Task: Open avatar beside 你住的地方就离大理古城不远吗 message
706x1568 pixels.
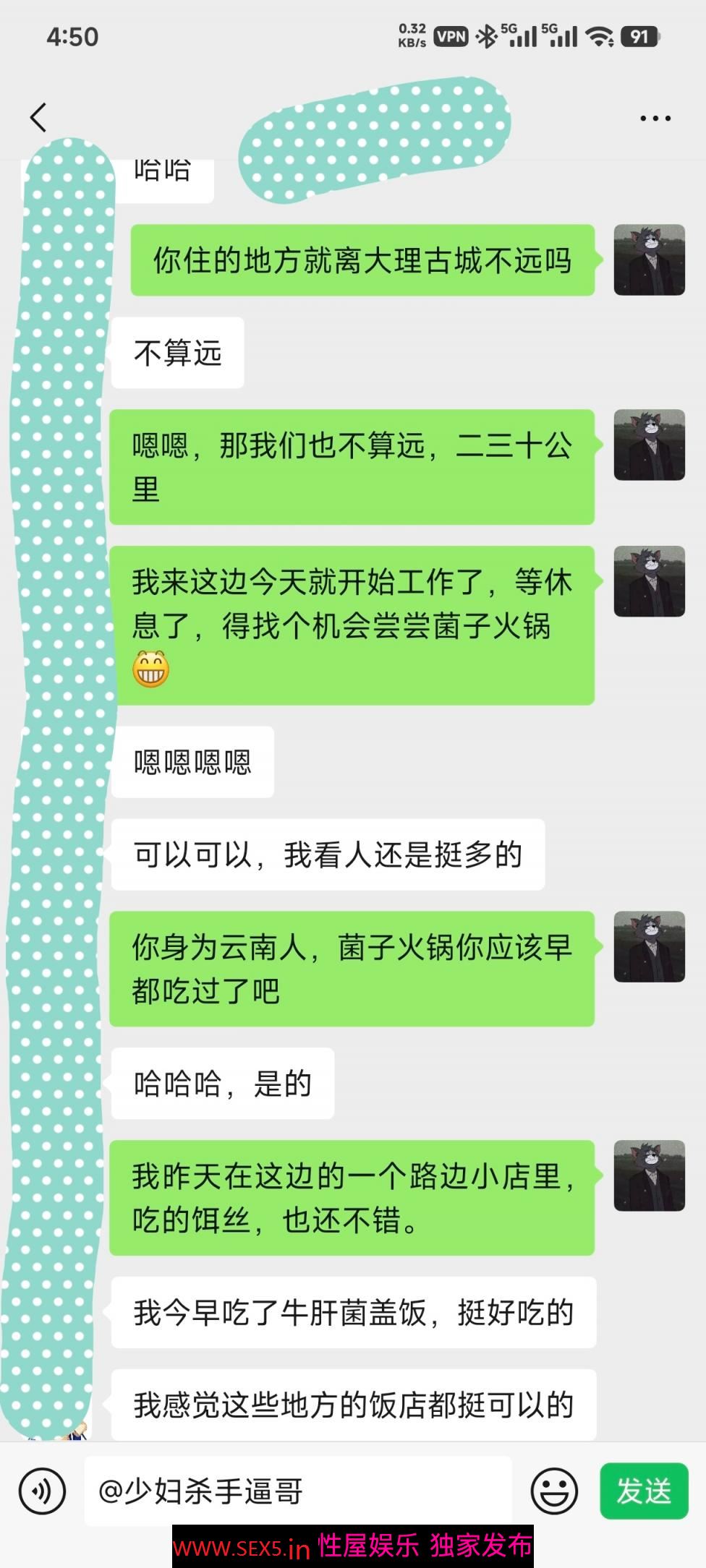Action: (x=649, y=260)
